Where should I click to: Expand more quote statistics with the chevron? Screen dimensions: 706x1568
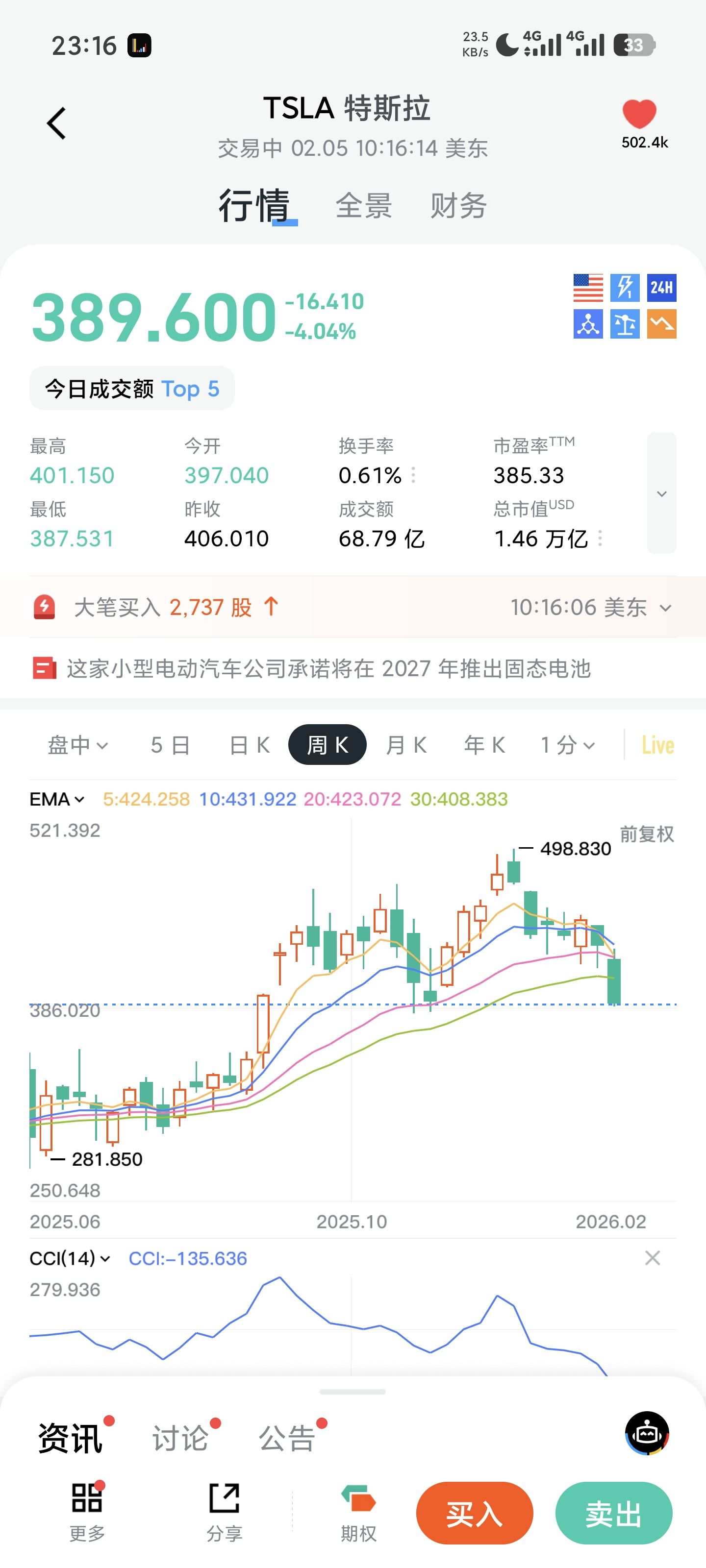[661, 493]
